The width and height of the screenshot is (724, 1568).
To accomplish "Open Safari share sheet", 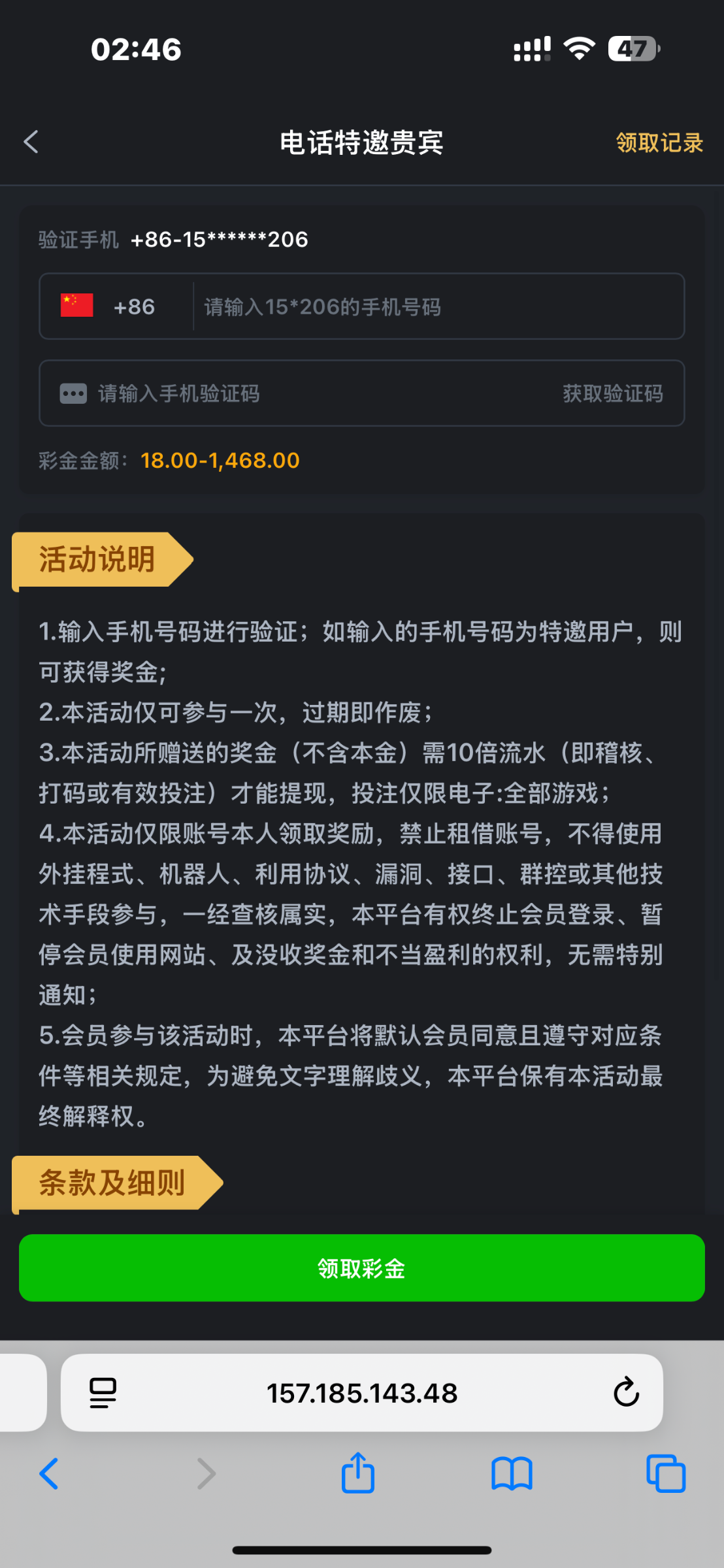I will coord(358,1473).
